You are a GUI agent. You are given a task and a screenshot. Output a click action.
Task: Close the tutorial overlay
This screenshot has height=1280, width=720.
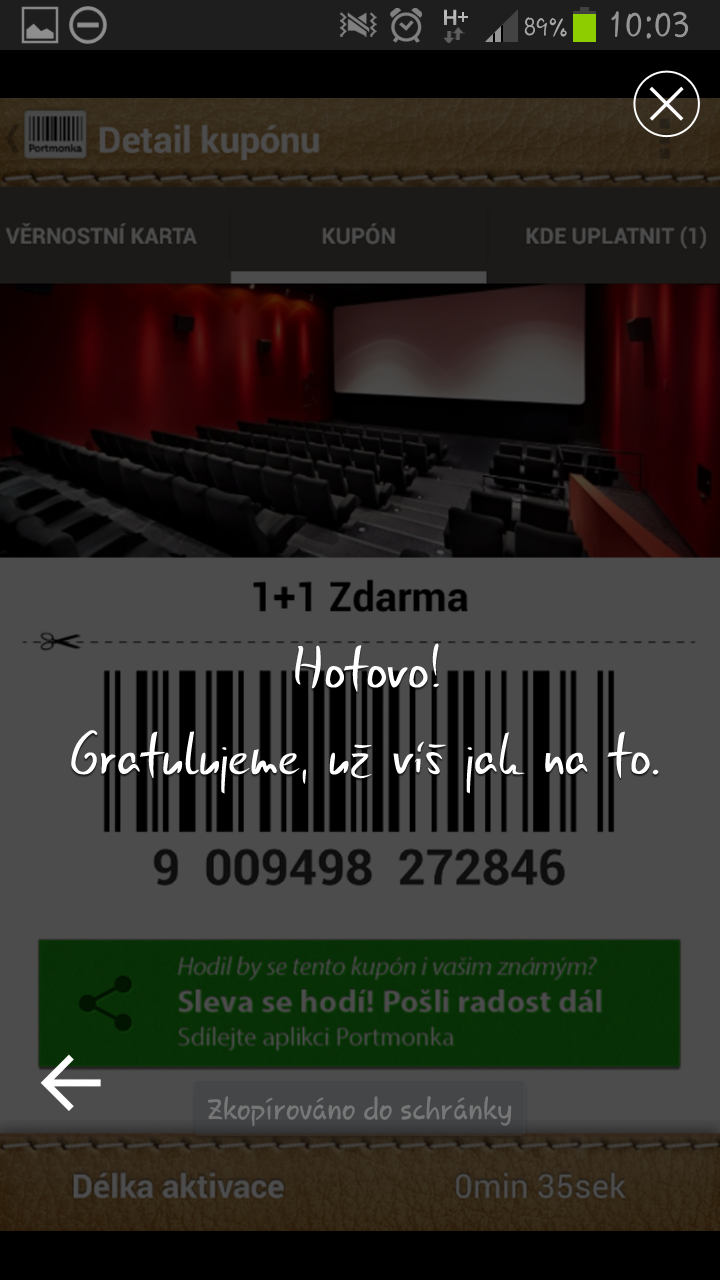click(666, 104)
